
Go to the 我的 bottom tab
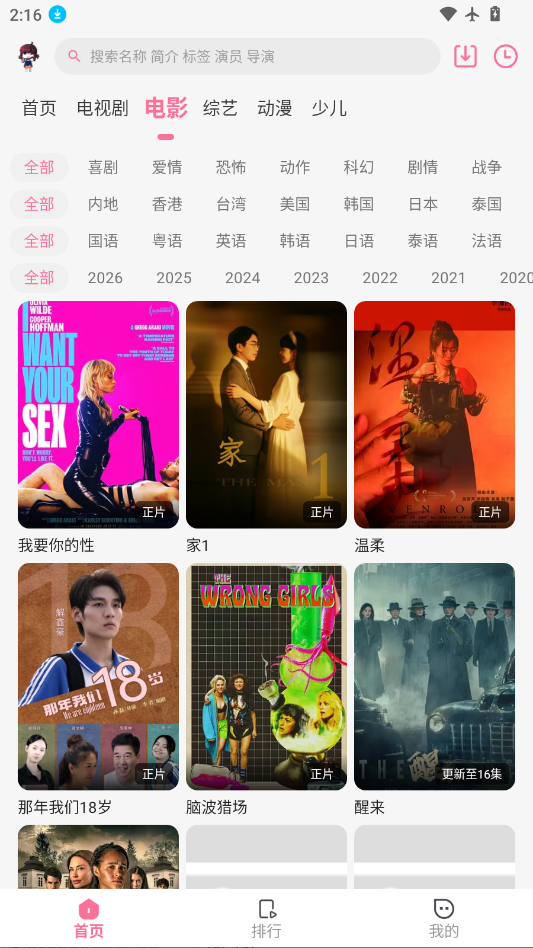click(x=444, y=918)
